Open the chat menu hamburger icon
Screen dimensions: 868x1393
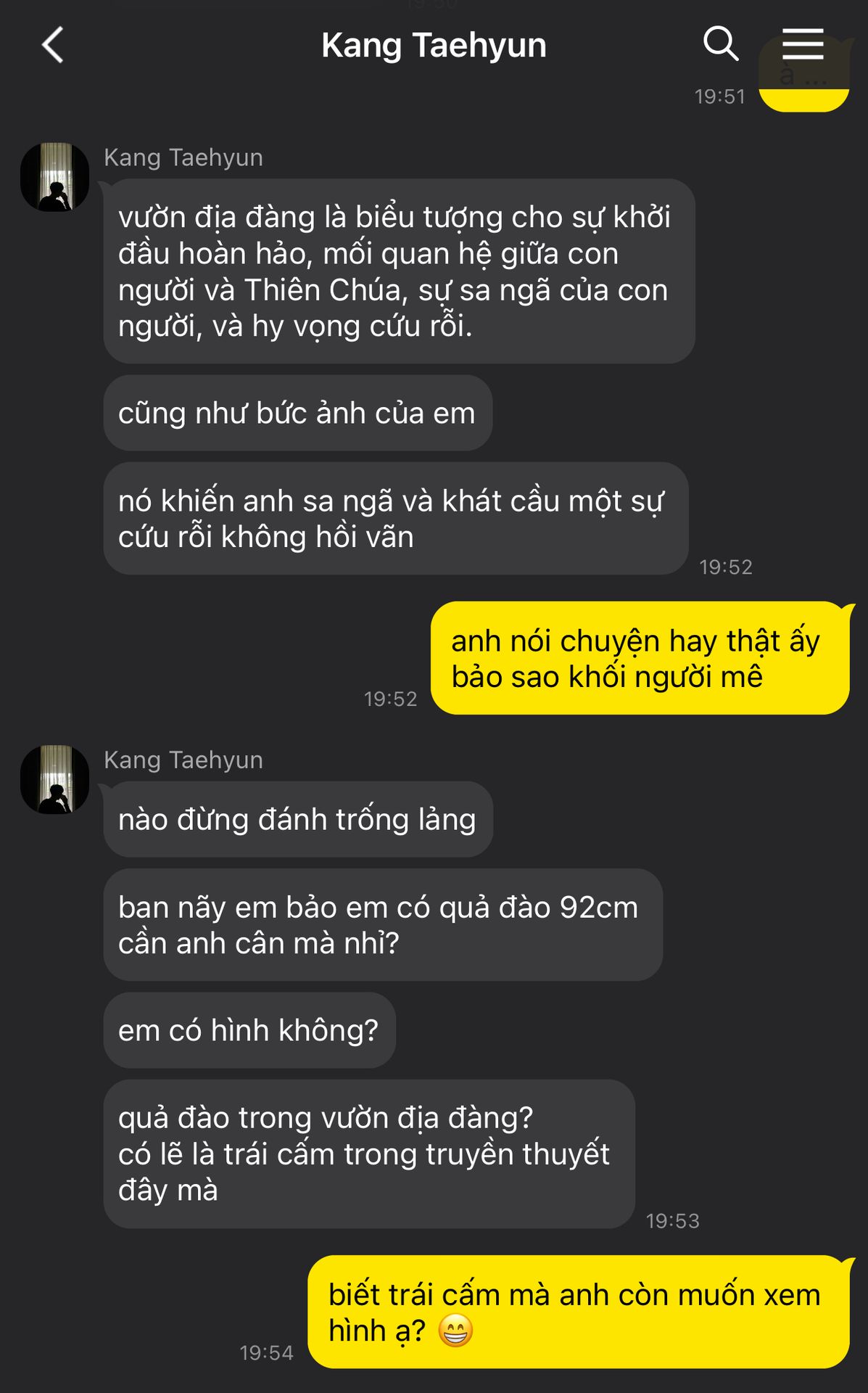click(803, 44)
